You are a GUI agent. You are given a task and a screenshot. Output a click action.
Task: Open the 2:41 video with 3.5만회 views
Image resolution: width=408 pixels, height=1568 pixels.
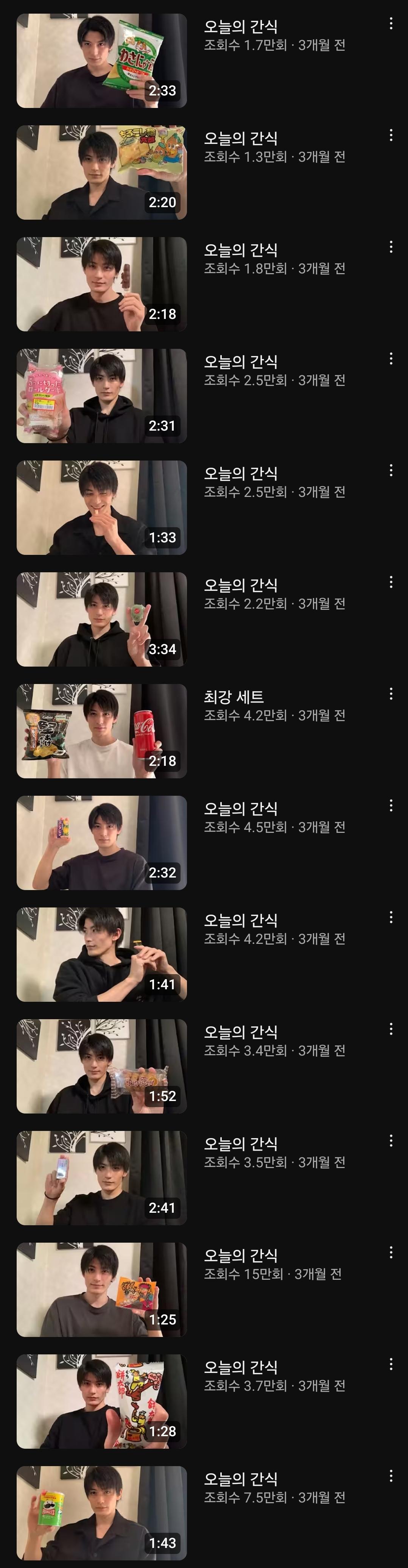click(101, 1178)
